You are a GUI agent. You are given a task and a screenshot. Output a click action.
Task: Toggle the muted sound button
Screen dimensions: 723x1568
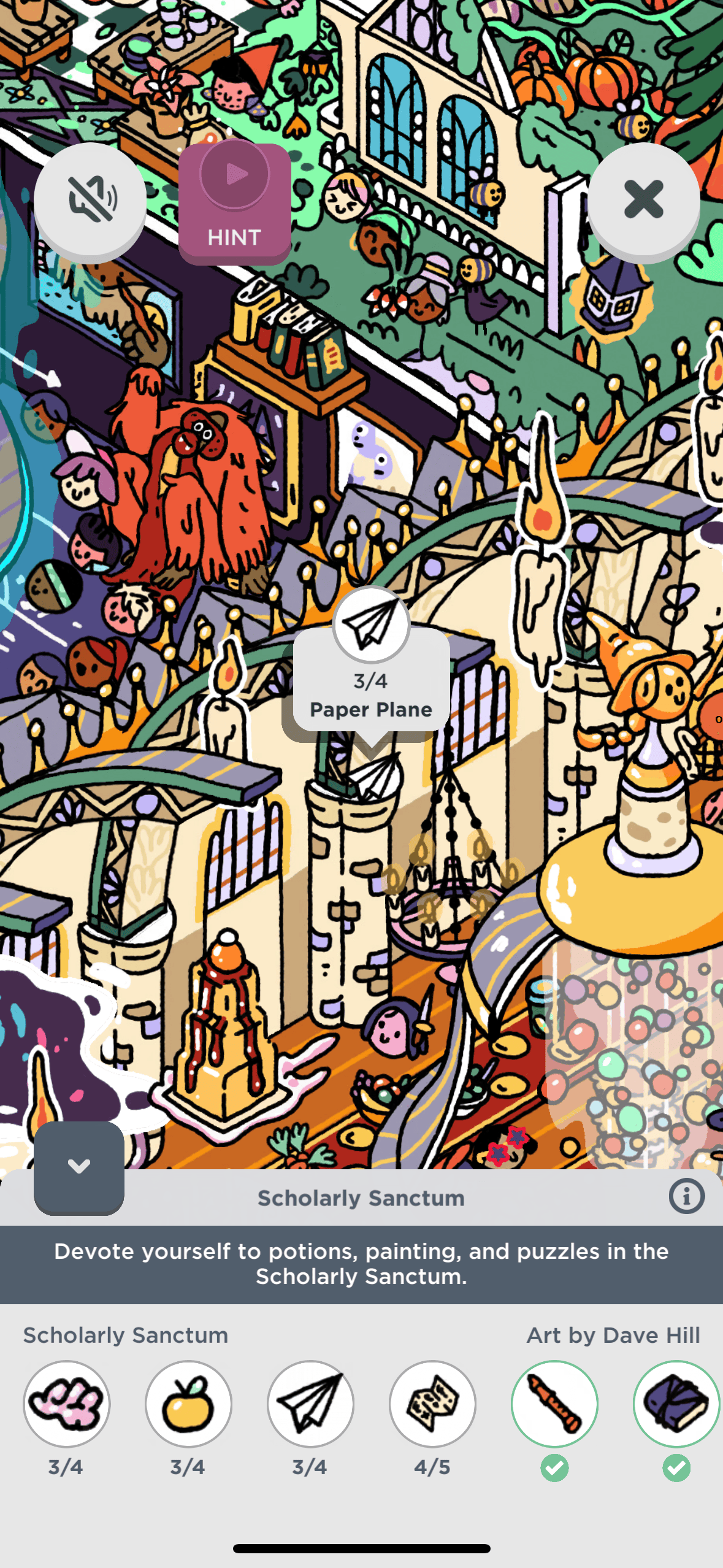click(90, 199)
